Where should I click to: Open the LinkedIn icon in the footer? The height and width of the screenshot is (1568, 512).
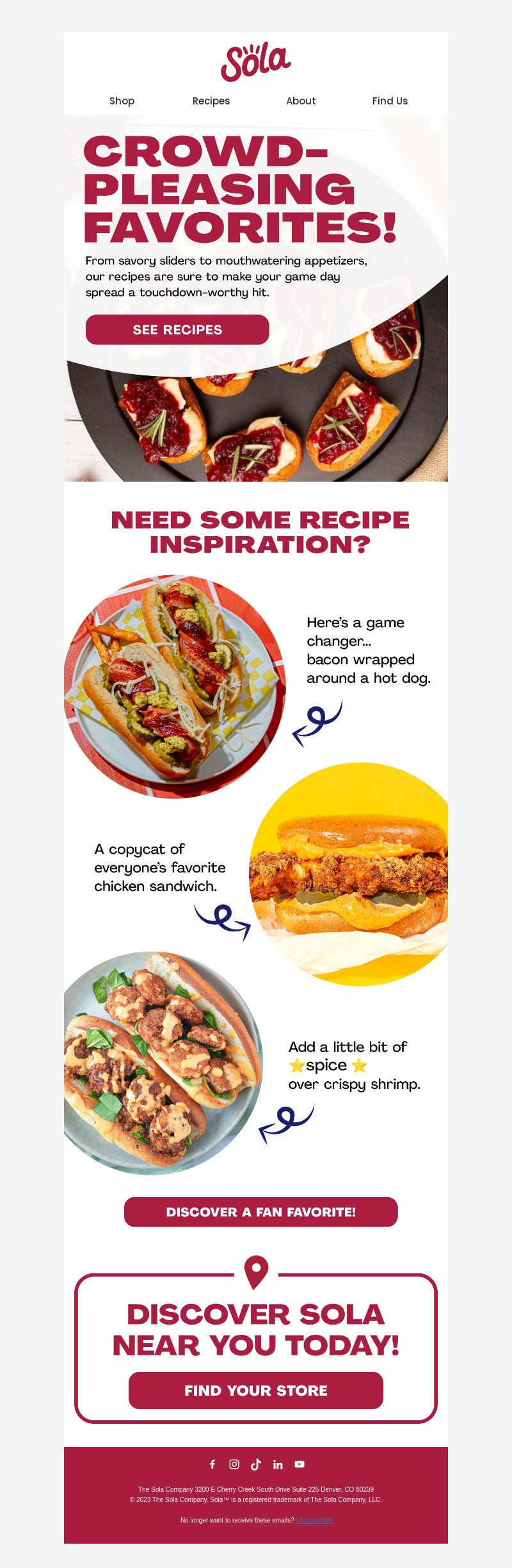278,1464
